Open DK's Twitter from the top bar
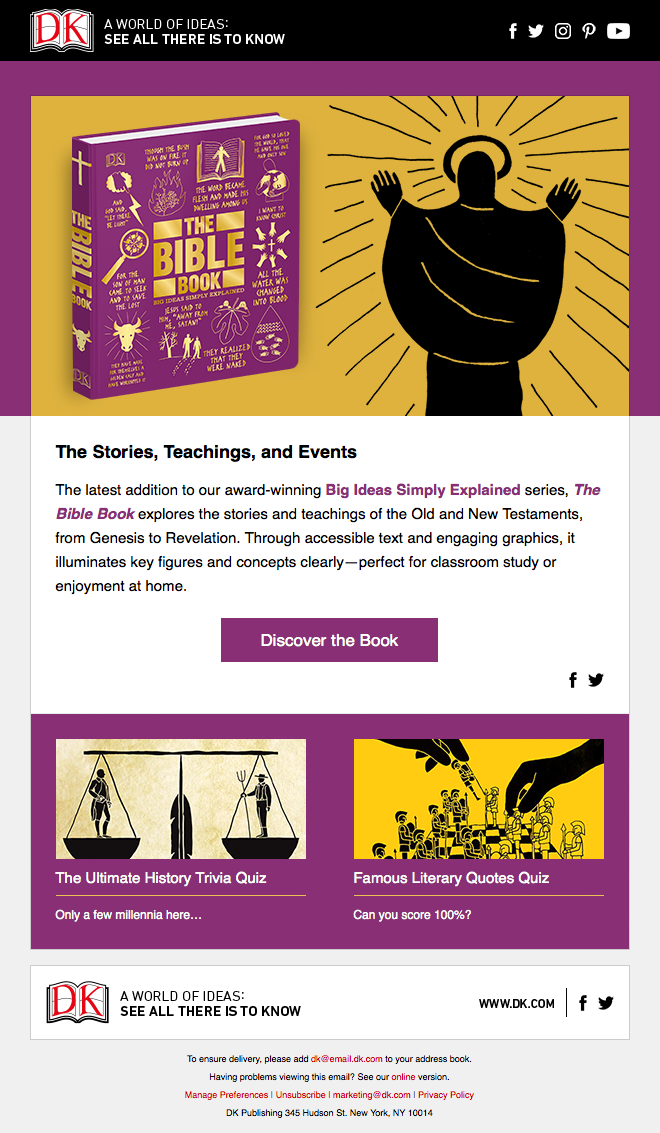The height and width of the screenshot is (1133, 660). click(536, 30)
